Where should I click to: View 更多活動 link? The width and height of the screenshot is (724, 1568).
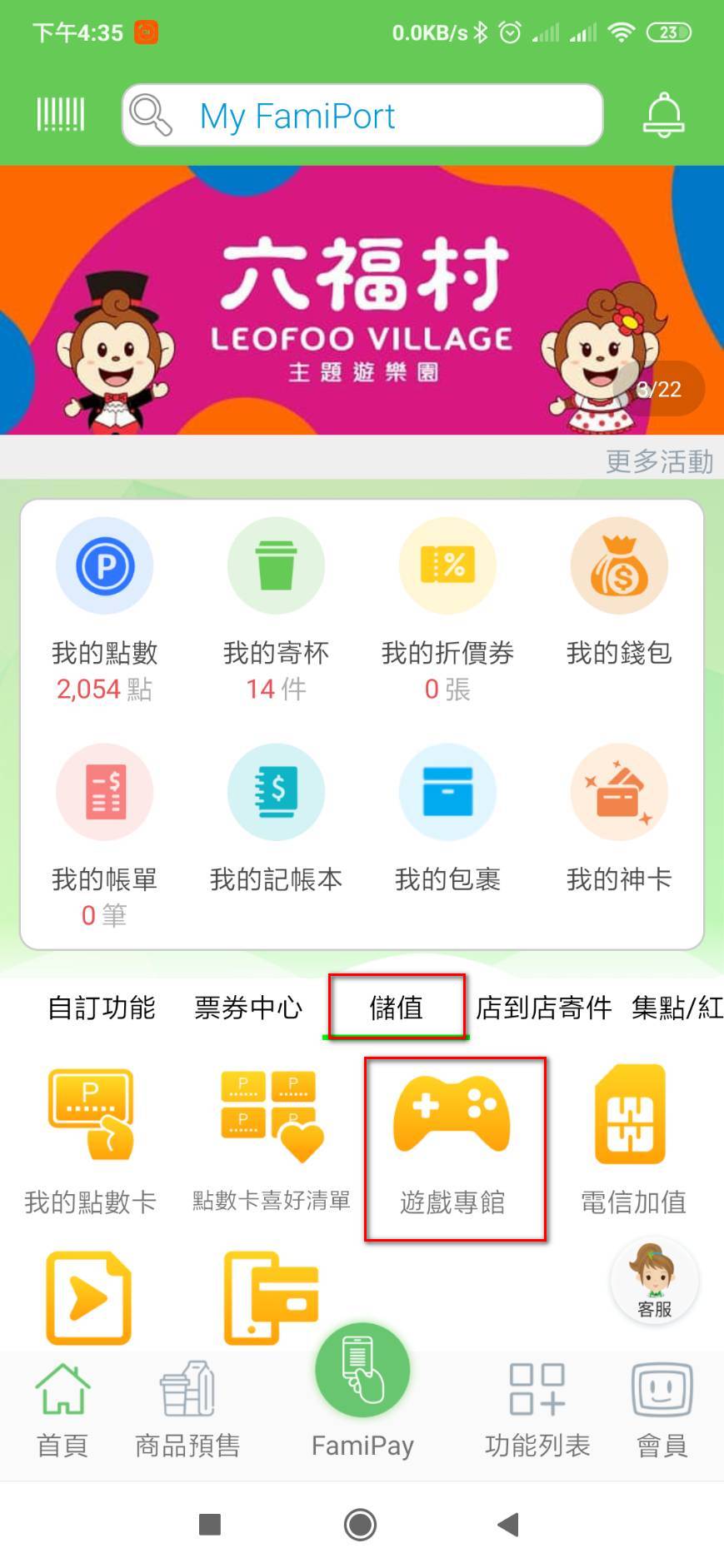658,460
